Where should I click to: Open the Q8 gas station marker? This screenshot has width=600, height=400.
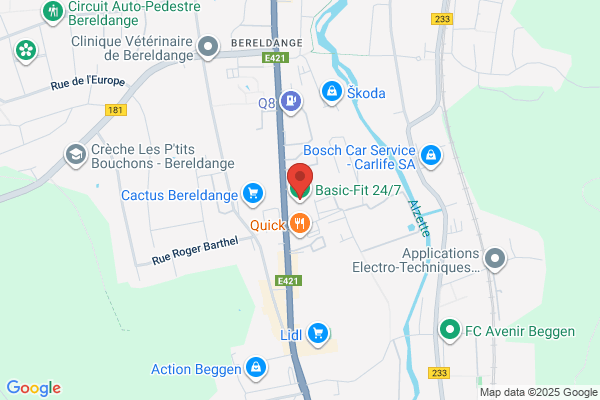291,102
